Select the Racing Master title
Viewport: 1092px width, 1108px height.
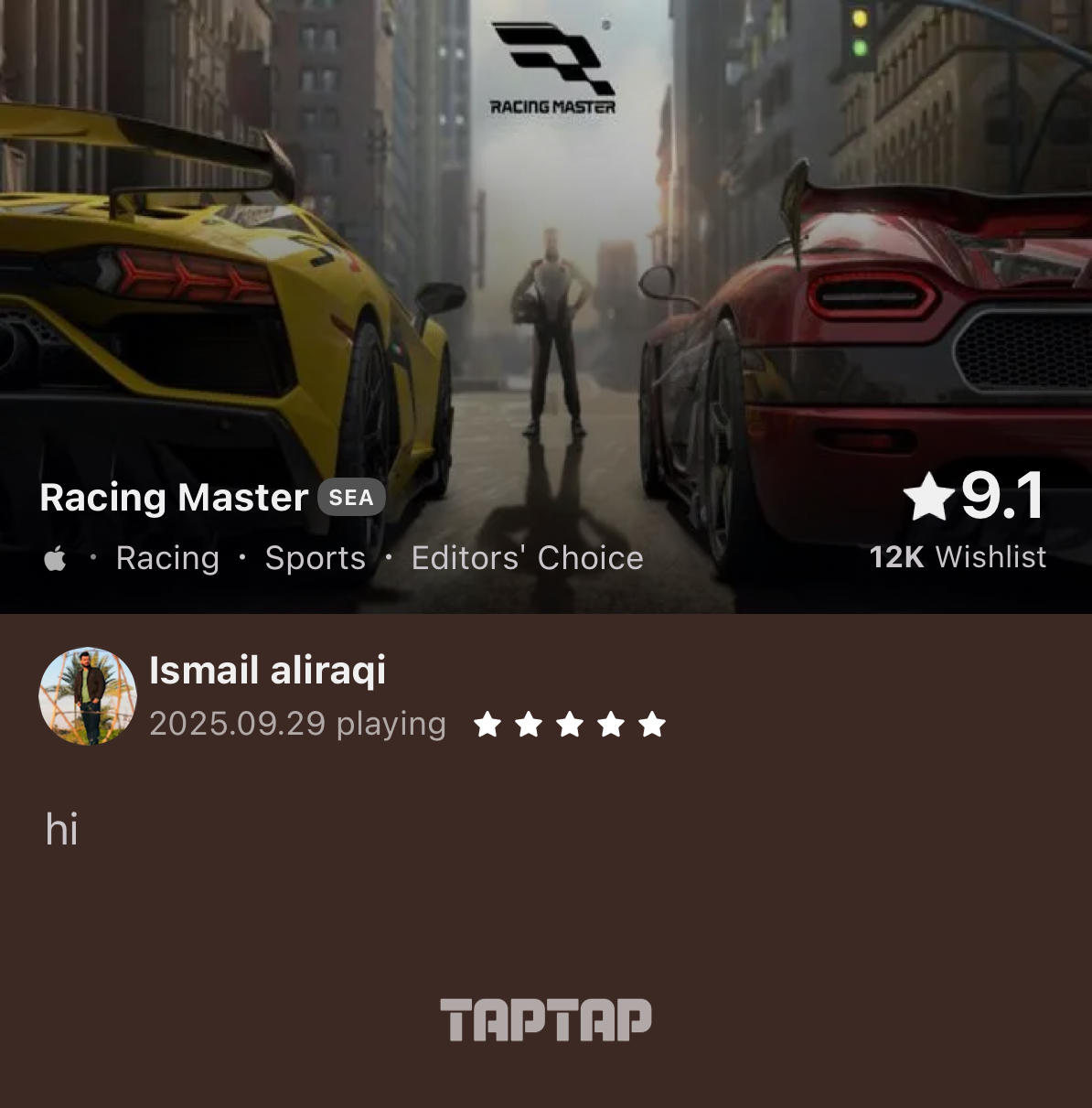pyautogui.click(x=172, y=498)
